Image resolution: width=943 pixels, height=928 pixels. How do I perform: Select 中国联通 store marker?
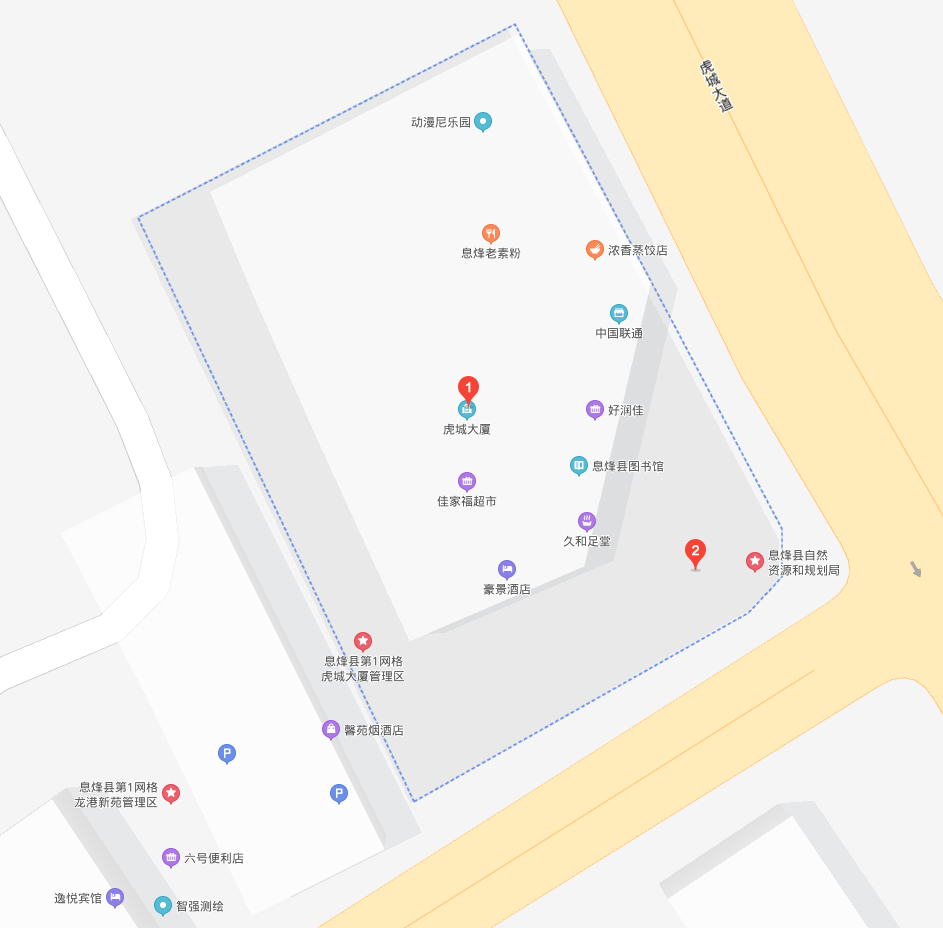(x=619, y=313)
